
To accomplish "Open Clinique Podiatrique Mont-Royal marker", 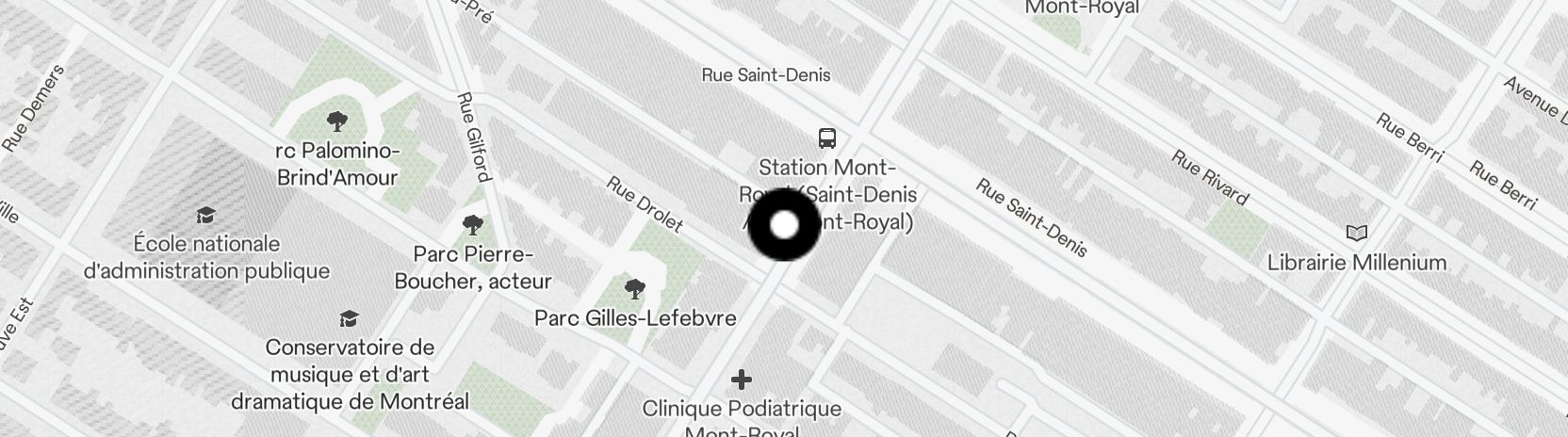I will click(x=742, y=380).
